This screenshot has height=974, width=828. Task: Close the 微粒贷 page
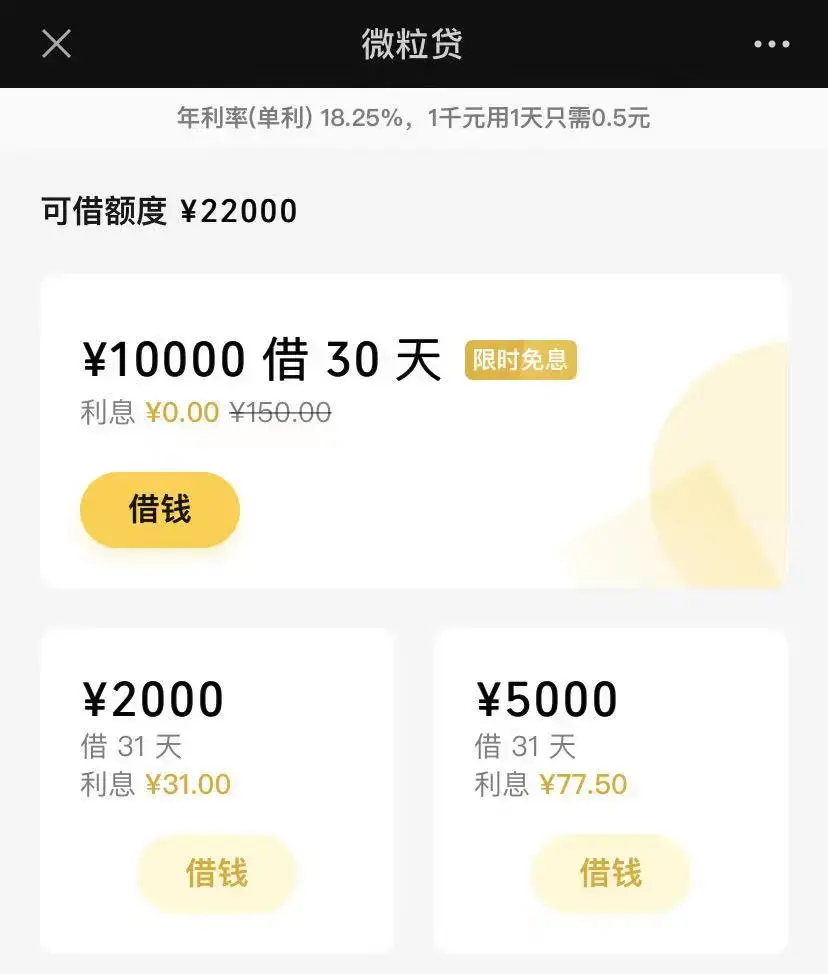pos(56,44)
